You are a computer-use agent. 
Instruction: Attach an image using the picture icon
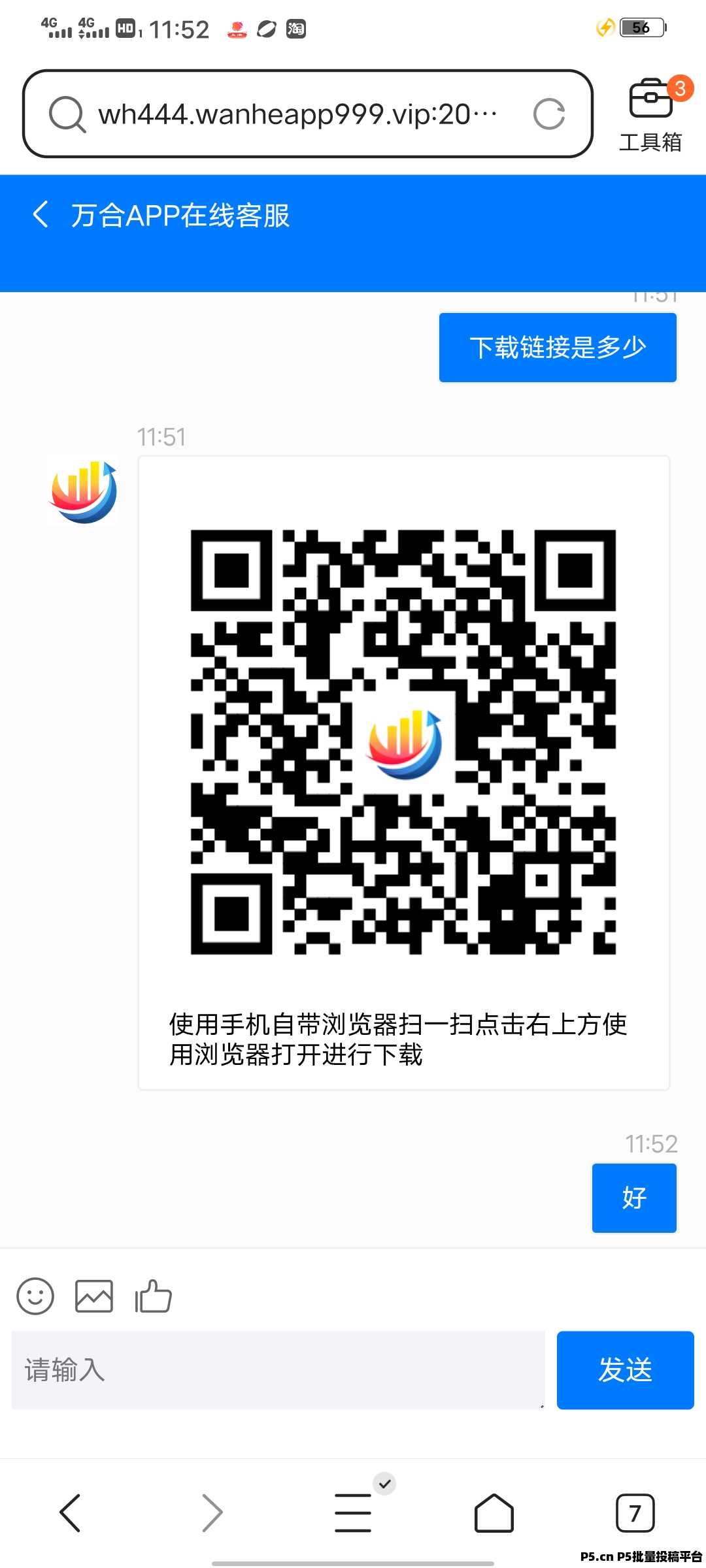(94, 1296)
